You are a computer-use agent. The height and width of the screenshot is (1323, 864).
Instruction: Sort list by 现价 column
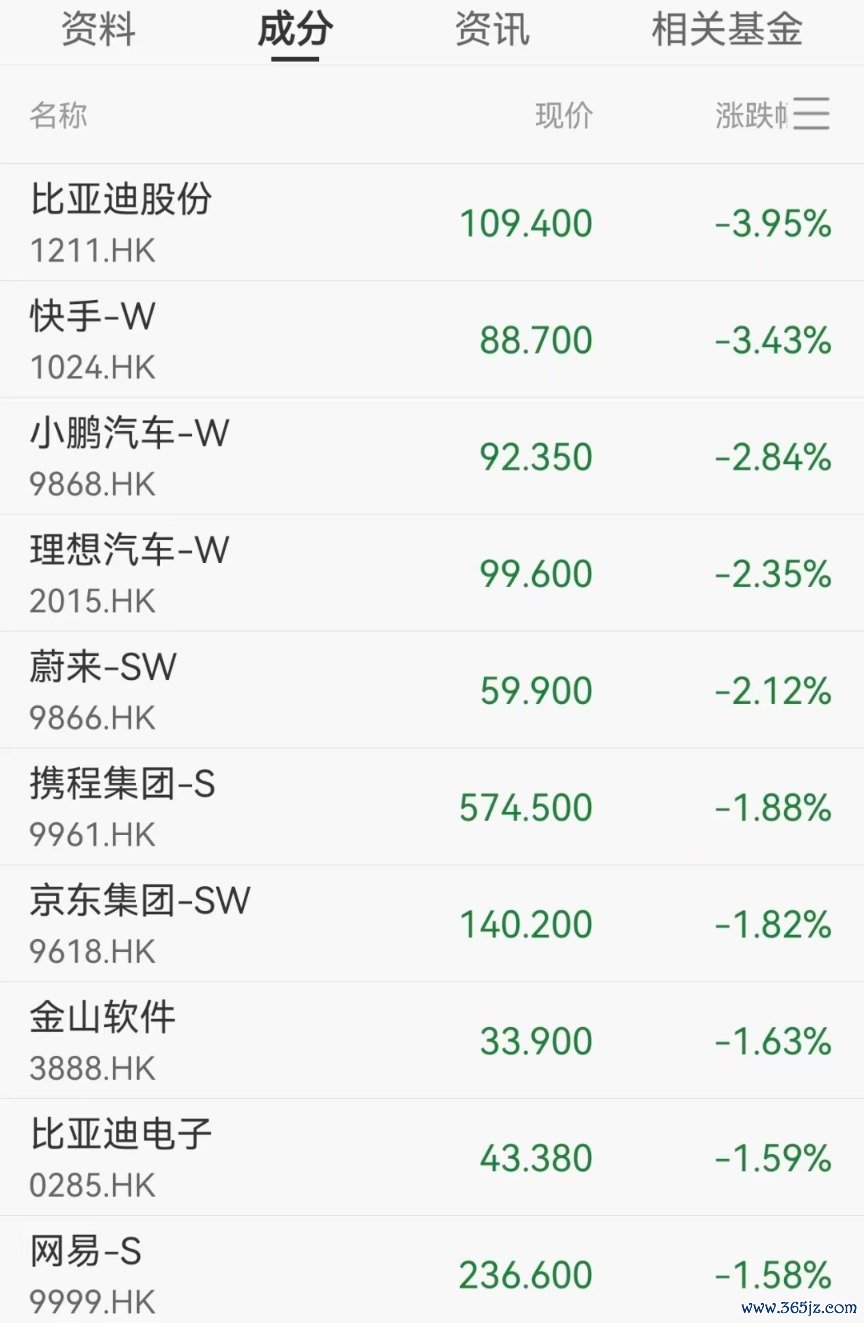564,116
